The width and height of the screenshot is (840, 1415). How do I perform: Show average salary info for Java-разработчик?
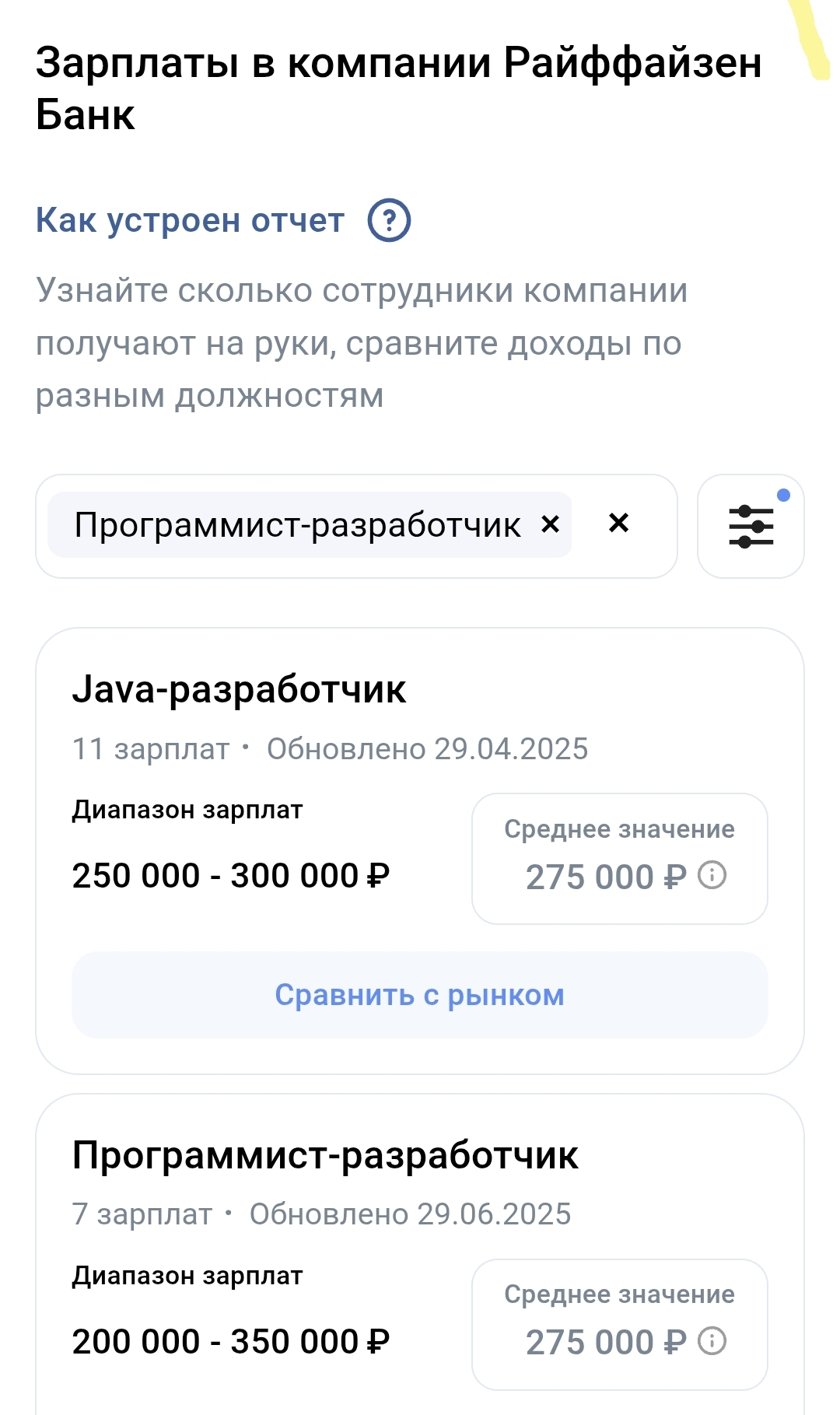[x=712, y=875]
